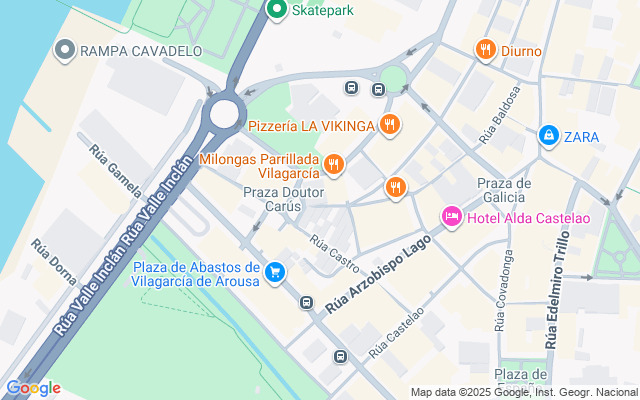Tap the Google logo link
Image resolution: width=640 pixels, height=400 pixels.
coord(33,388)
